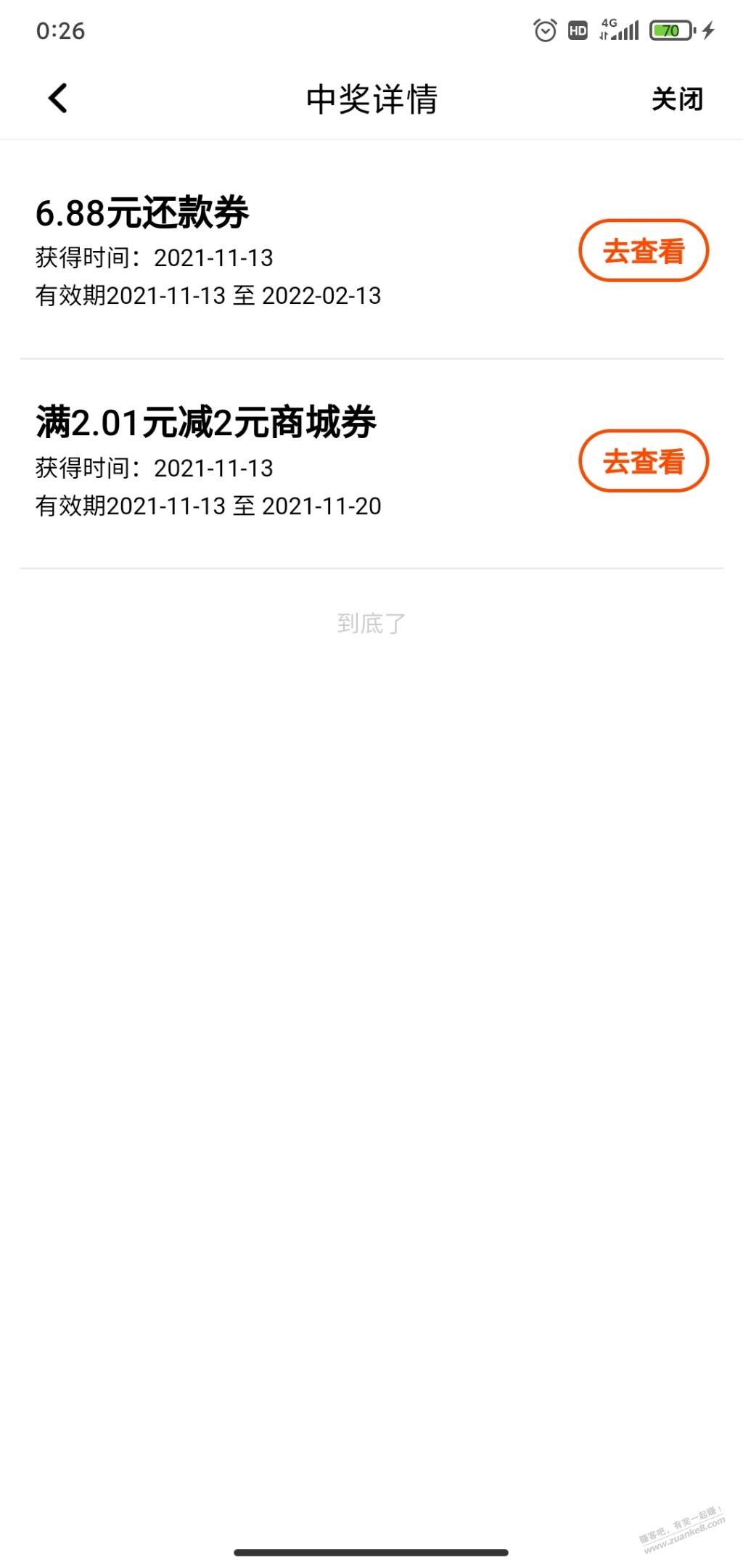Tap 关闭 to close this page
The width and height of the screenshot is (743, 1568).
point(677,99)
